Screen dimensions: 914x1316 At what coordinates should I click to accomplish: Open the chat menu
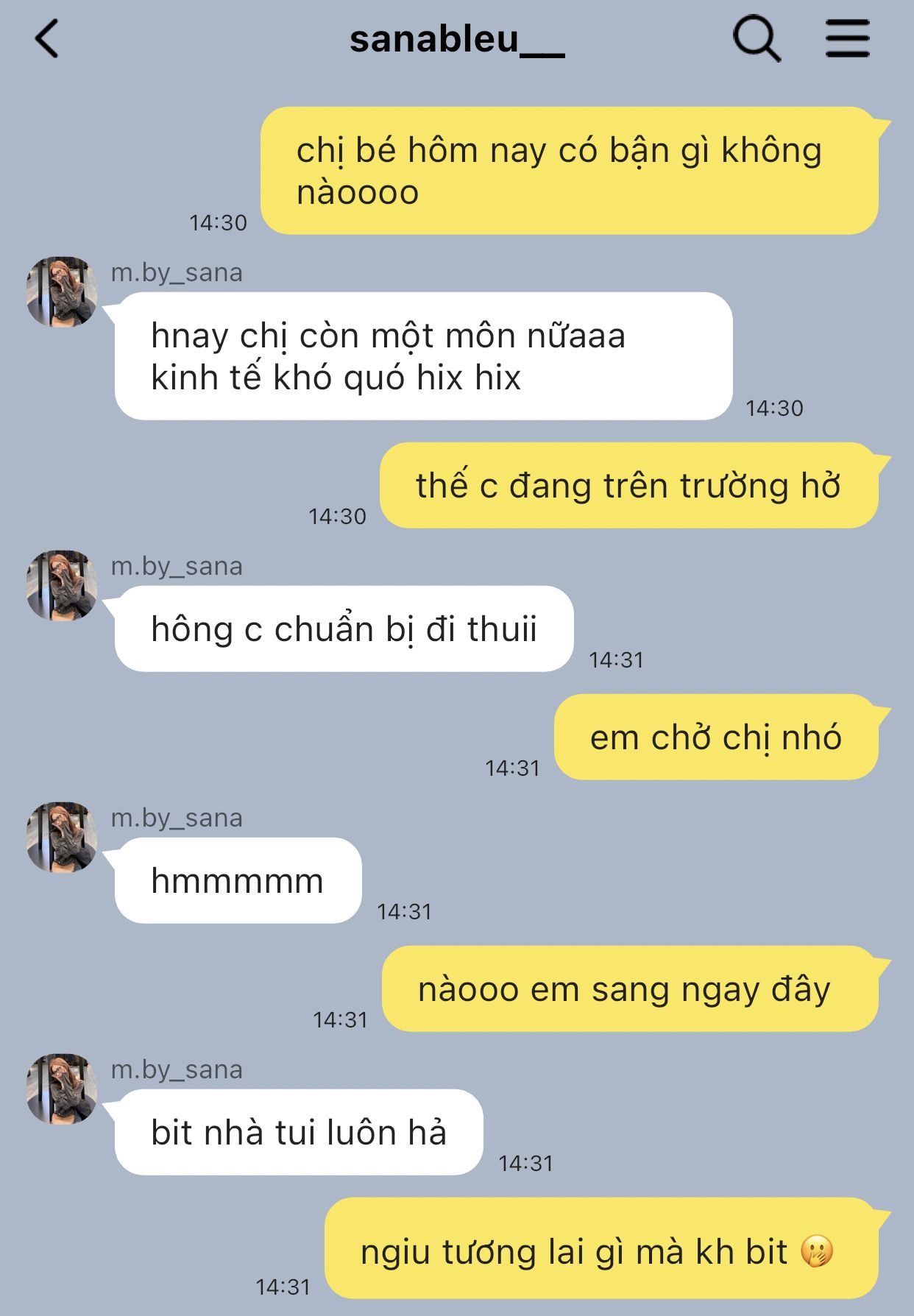point(847,39)
